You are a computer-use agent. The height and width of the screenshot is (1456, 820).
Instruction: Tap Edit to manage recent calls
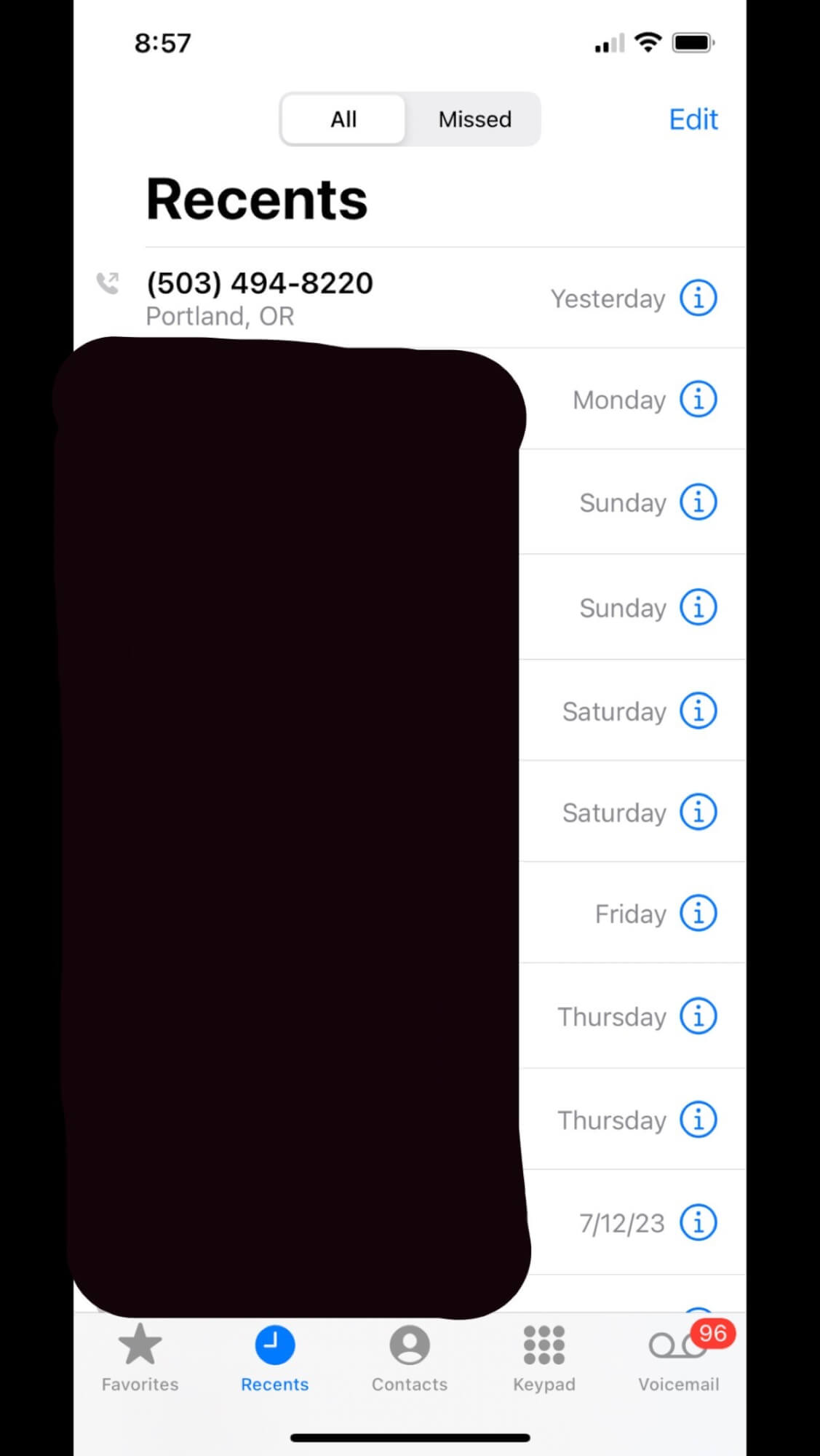point(693,119)
